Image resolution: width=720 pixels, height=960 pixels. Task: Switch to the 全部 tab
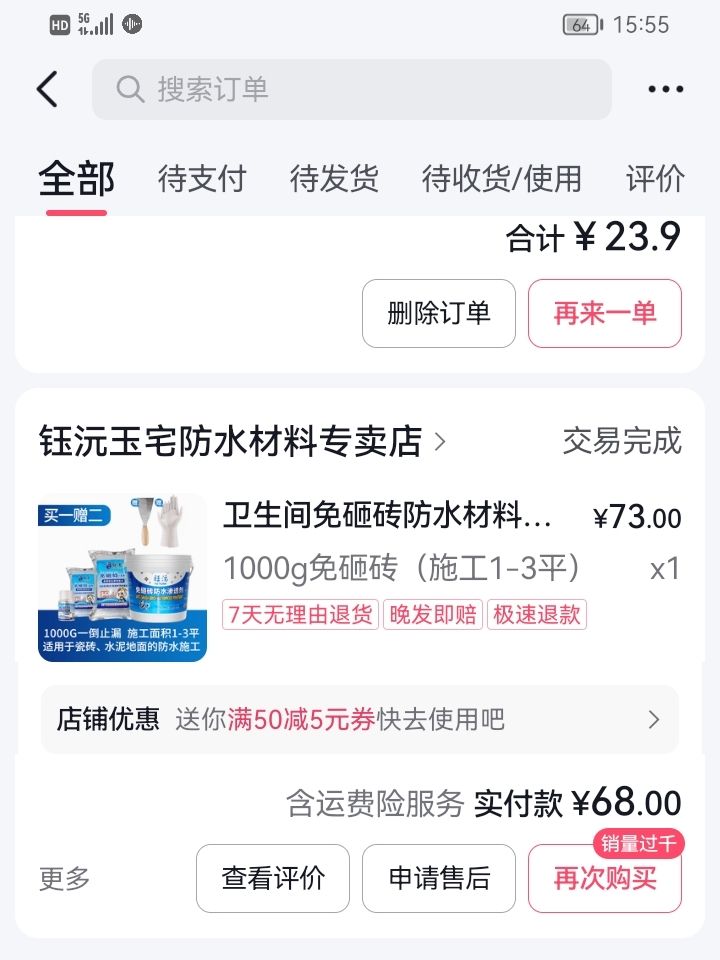tap(76, 179)
